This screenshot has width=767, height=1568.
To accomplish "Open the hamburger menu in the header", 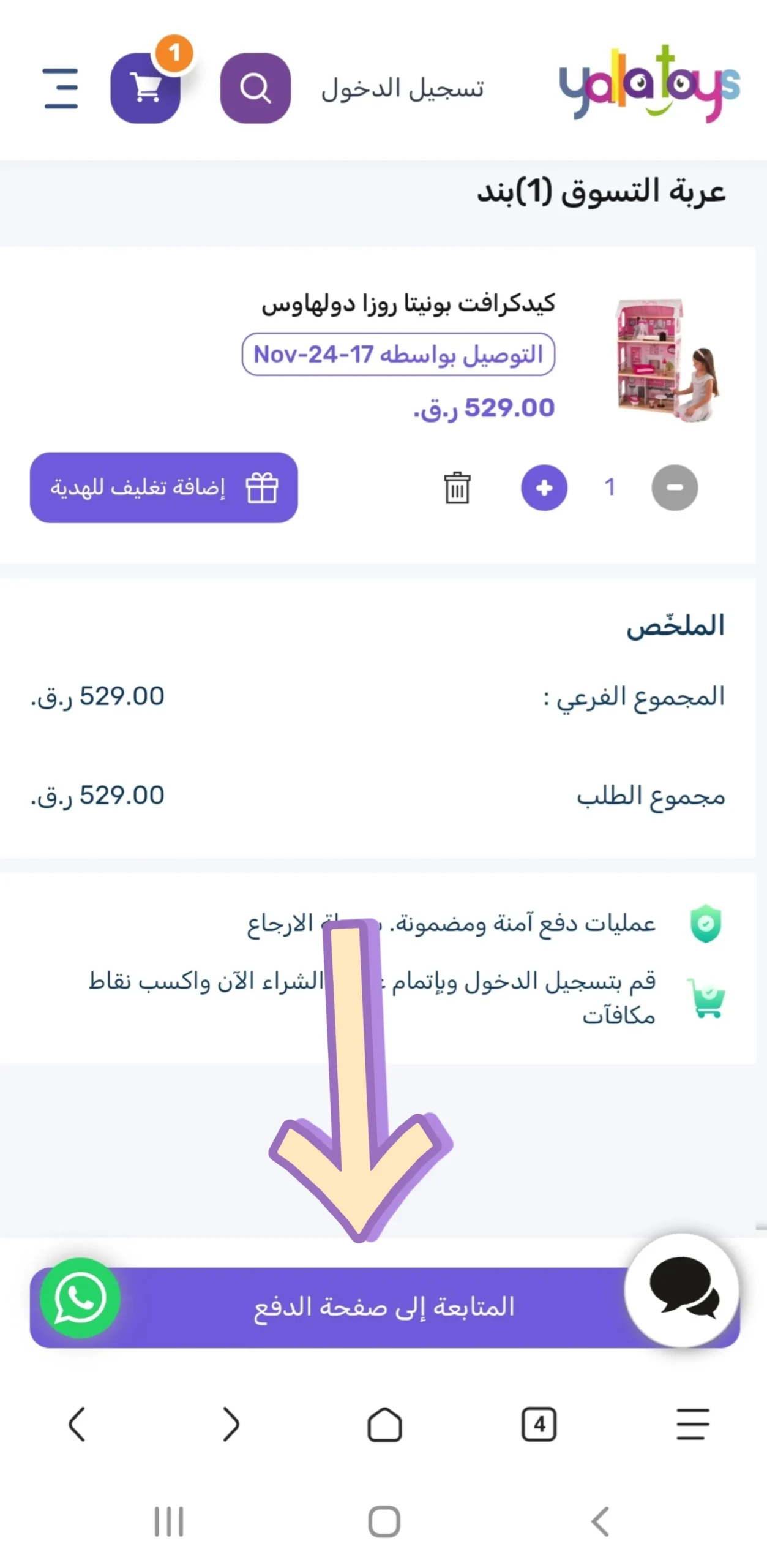I will 61,88.
